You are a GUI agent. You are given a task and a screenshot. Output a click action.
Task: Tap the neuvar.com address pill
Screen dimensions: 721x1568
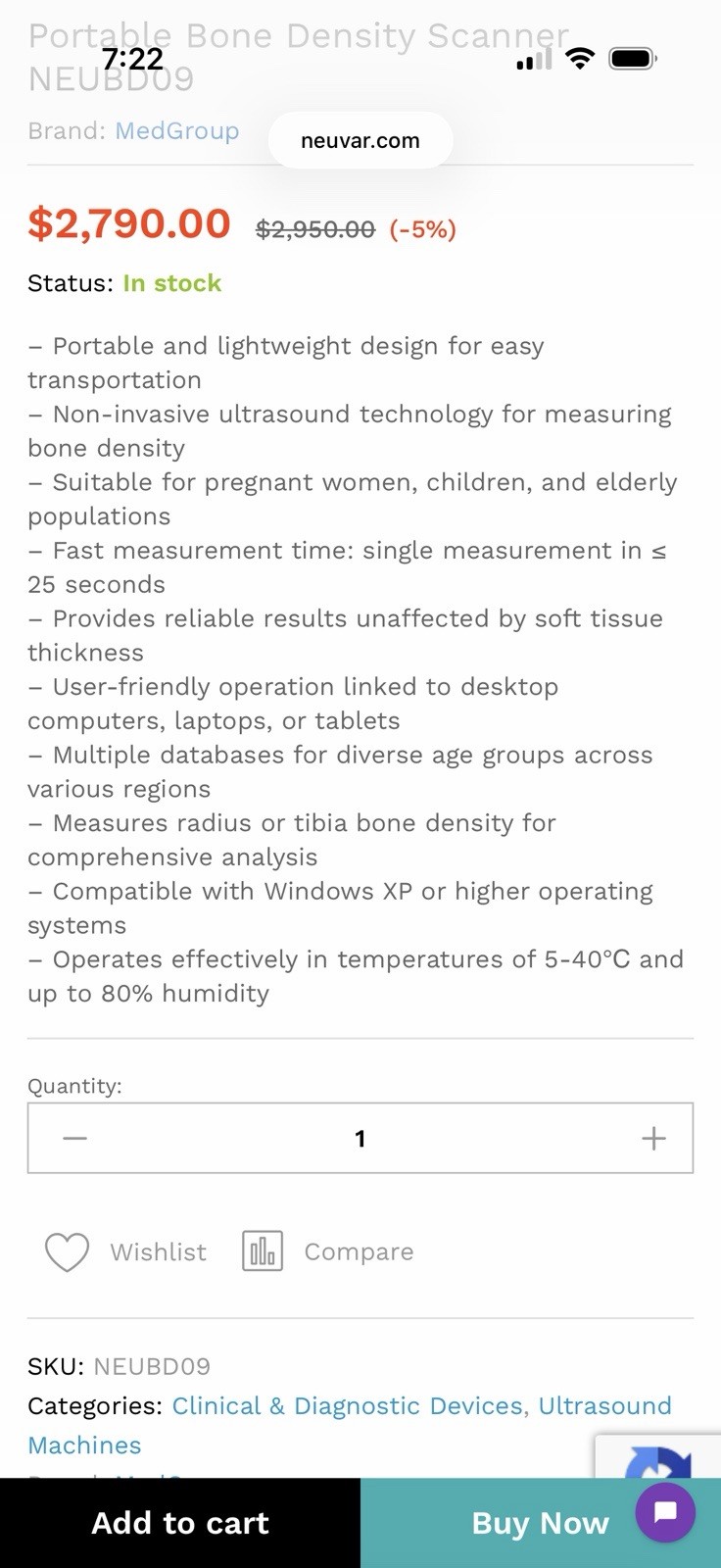click(x=360, y=140)
